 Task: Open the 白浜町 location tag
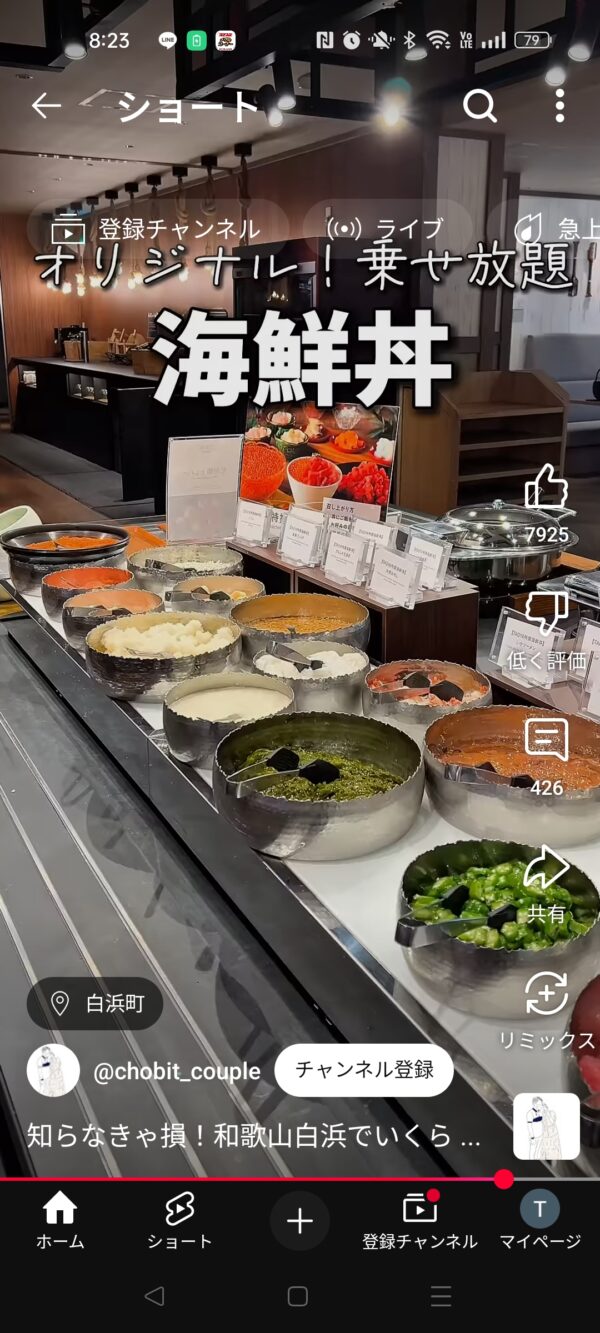click(95, 1003)
